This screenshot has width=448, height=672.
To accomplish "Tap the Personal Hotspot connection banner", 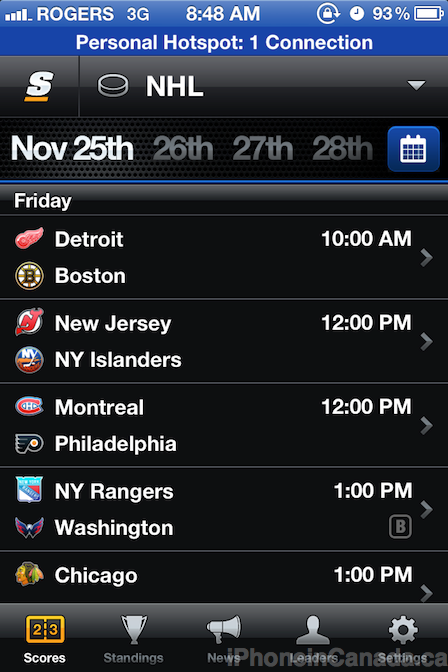I will [x=224, y=42].
